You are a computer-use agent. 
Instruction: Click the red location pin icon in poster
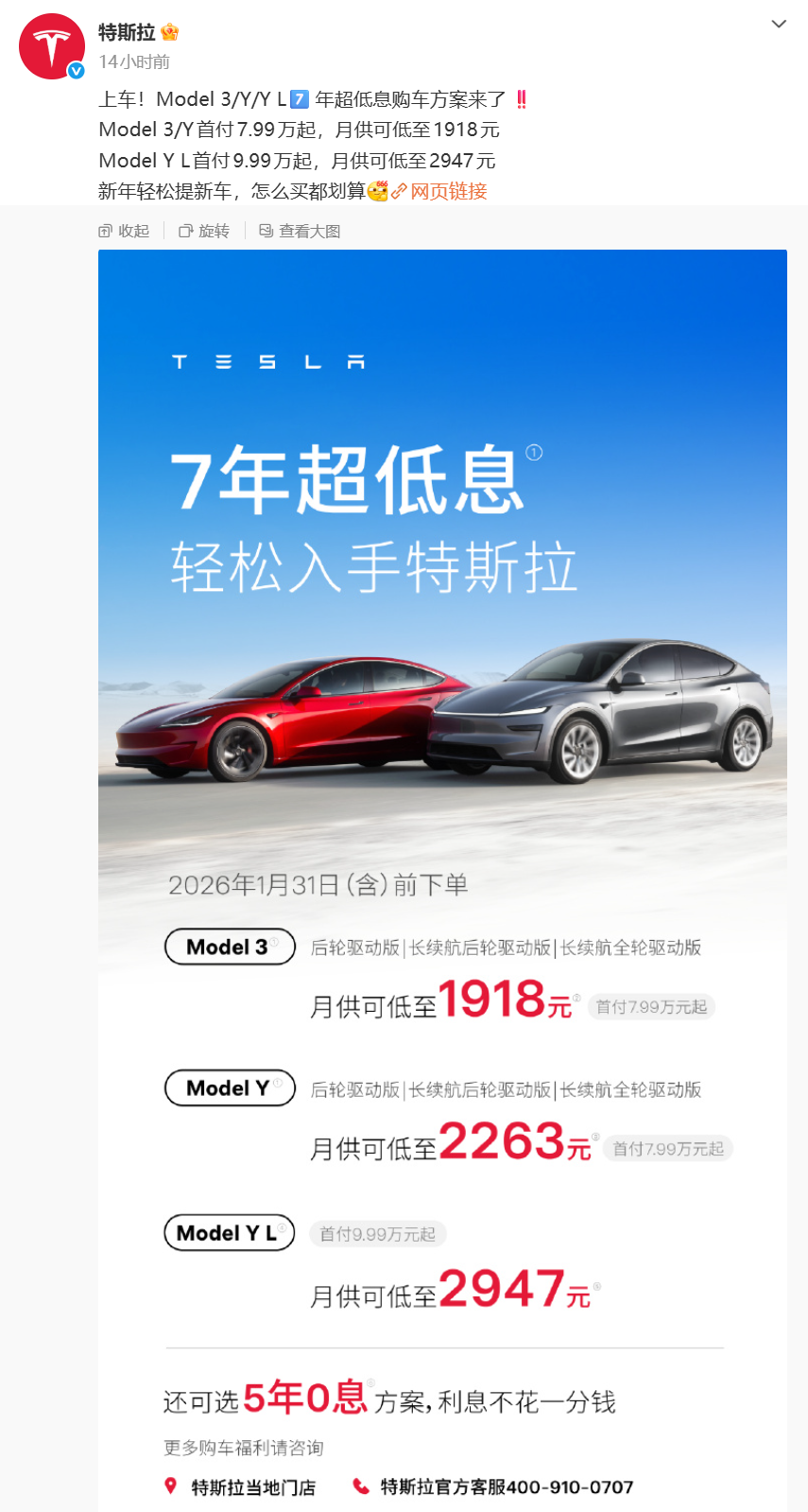point(172,1486)
